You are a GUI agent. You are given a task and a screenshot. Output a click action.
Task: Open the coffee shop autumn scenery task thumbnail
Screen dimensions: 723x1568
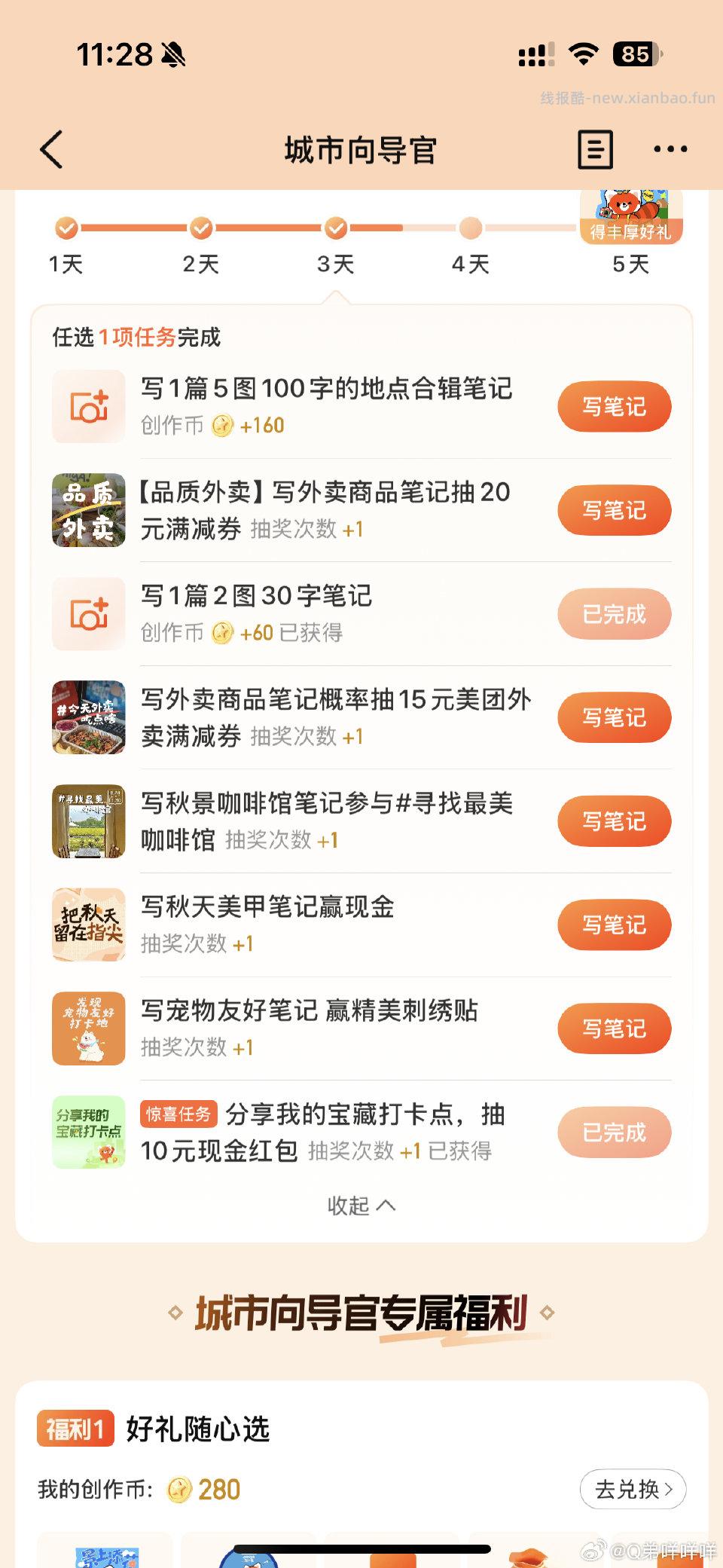tap(88, 821)
